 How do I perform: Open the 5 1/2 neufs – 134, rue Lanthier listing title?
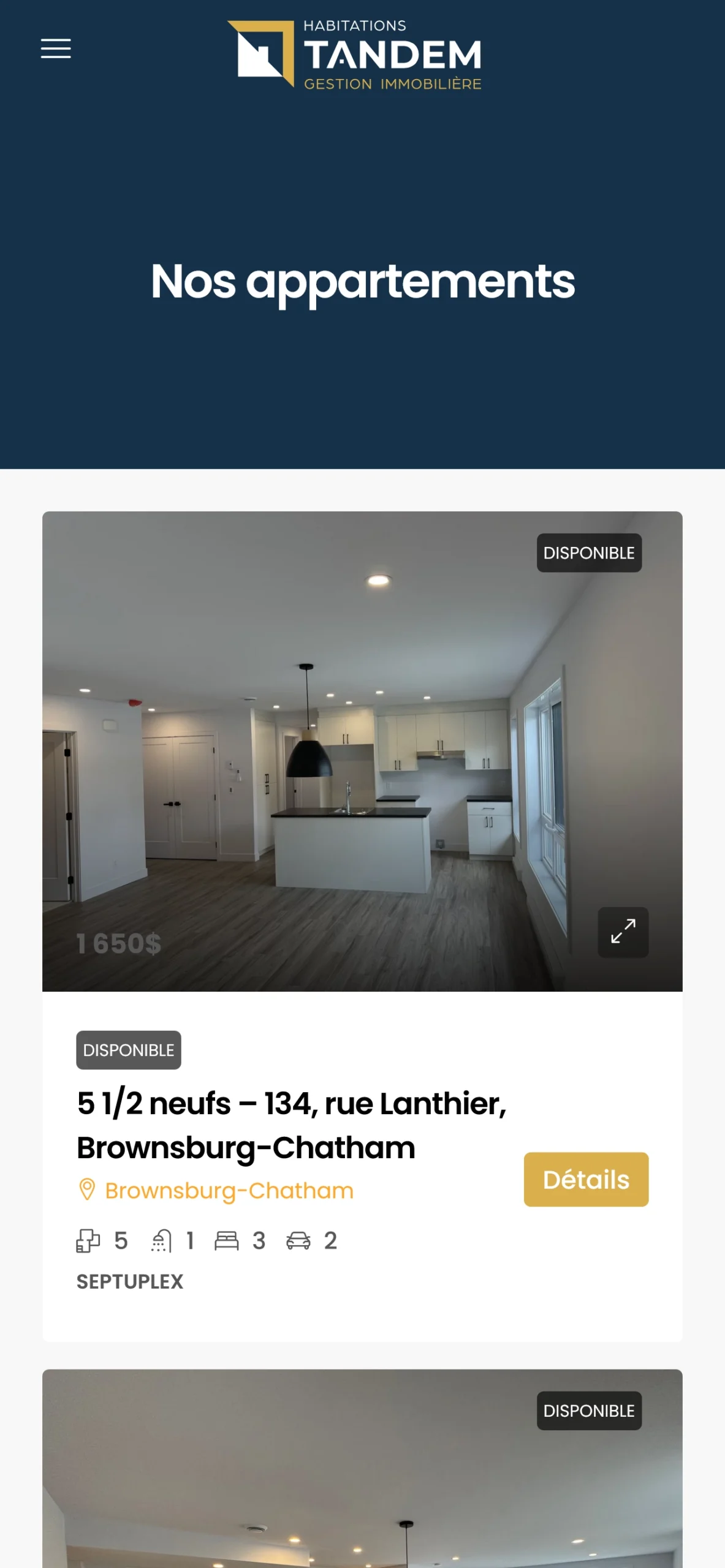(291, 1125)
